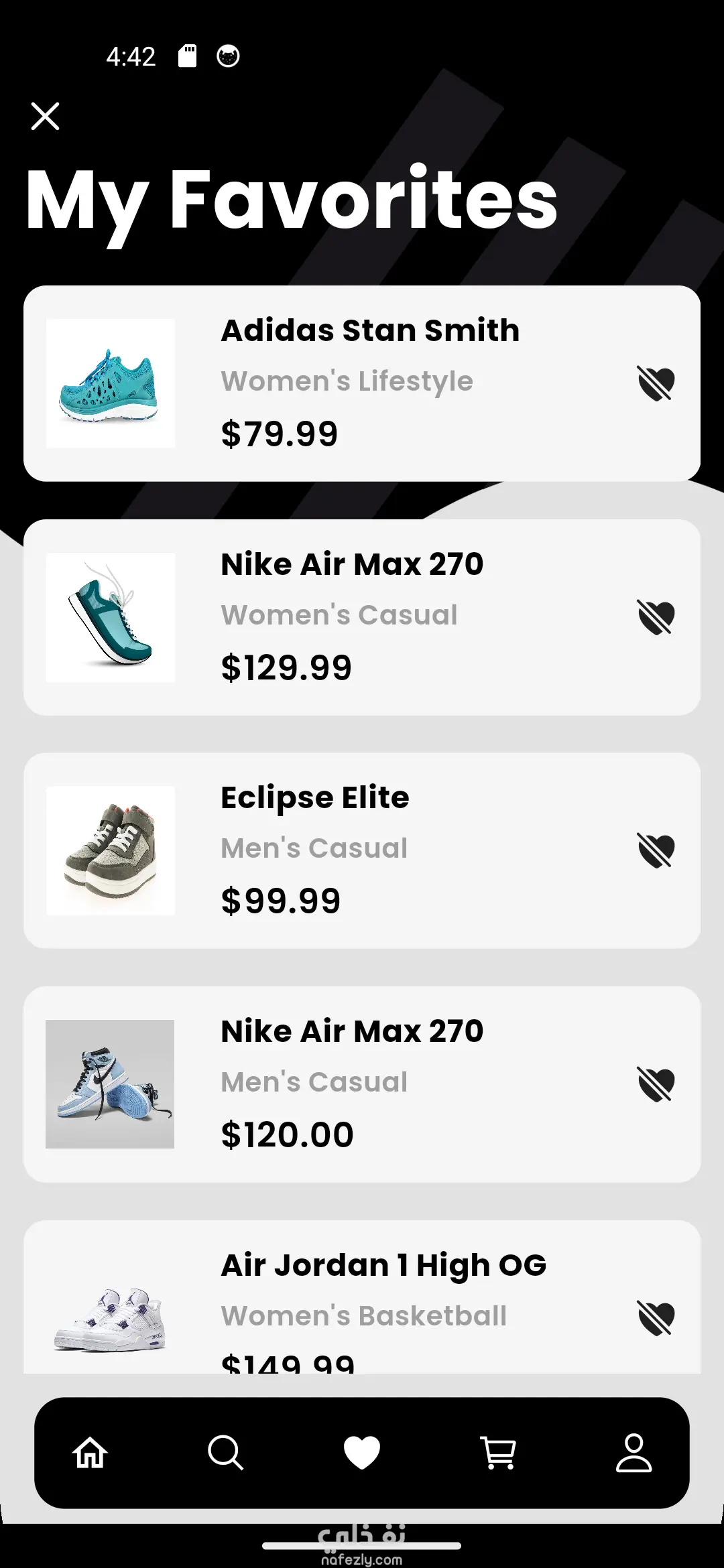Viewport: 724px width, 1568px height.
Task: Switch to the profile tab
Action: [633, 1453]
